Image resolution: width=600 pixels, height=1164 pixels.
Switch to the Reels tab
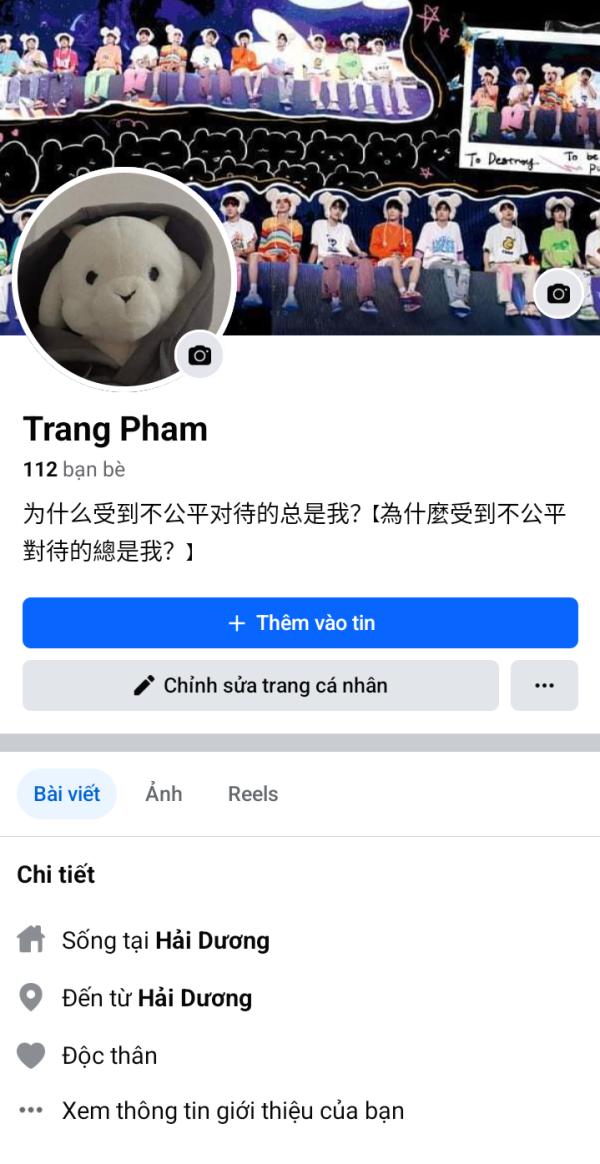(253, 794)
